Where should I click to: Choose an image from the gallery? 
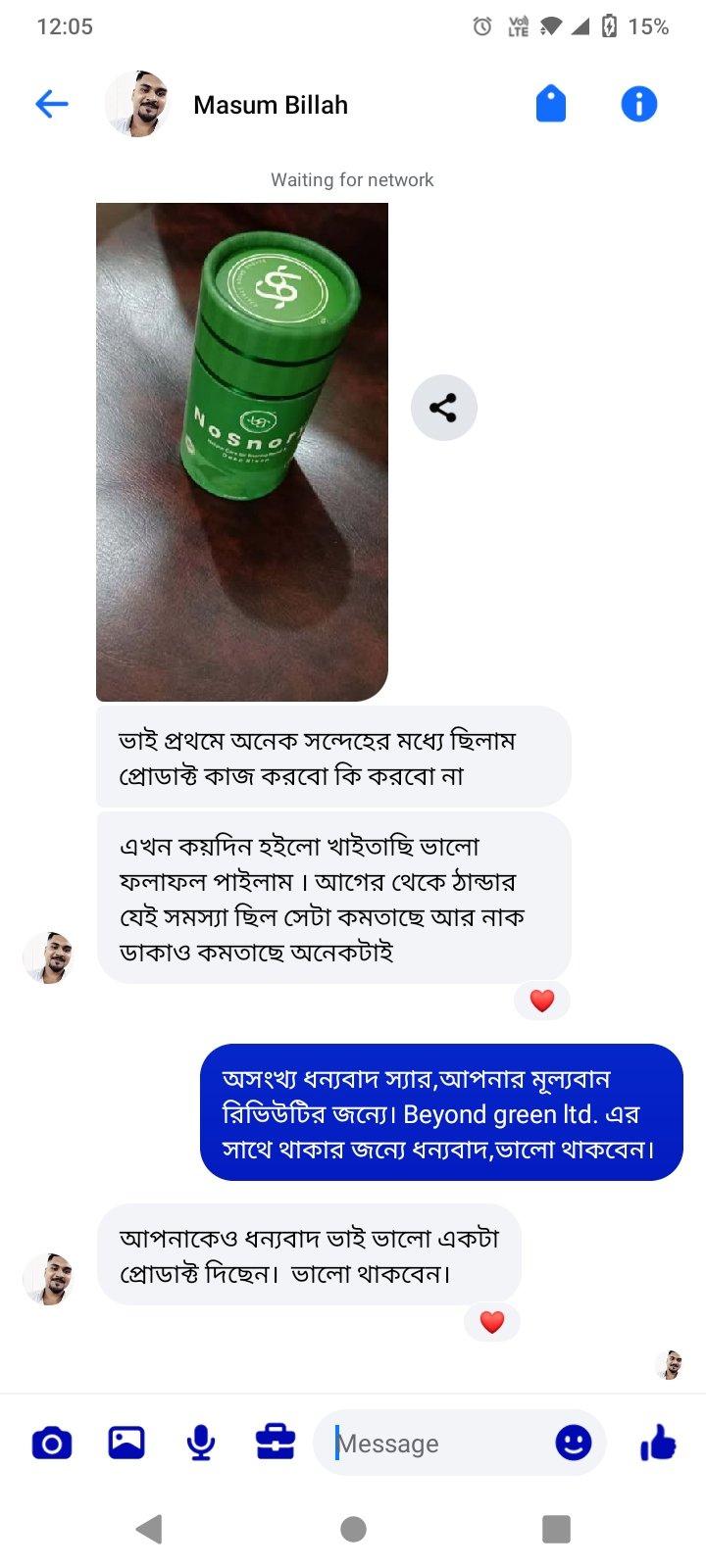[x=126, y=1443]
